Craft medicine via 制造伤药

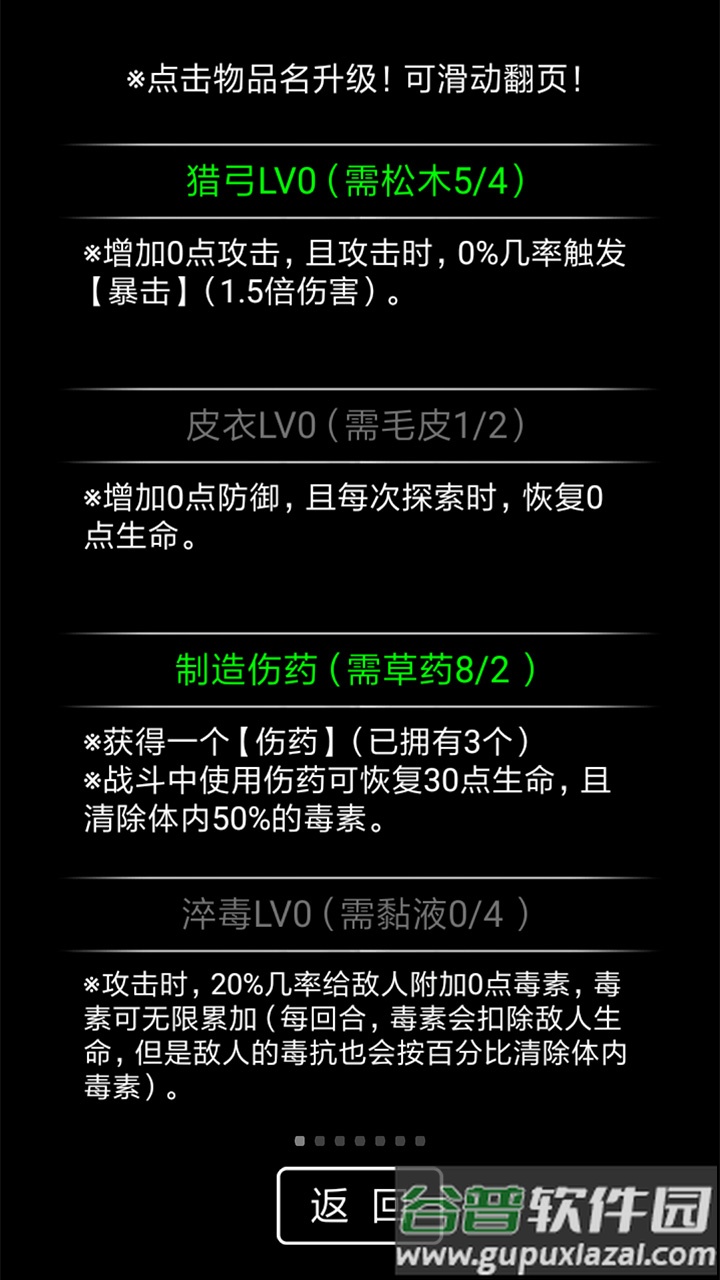point(357,669)
